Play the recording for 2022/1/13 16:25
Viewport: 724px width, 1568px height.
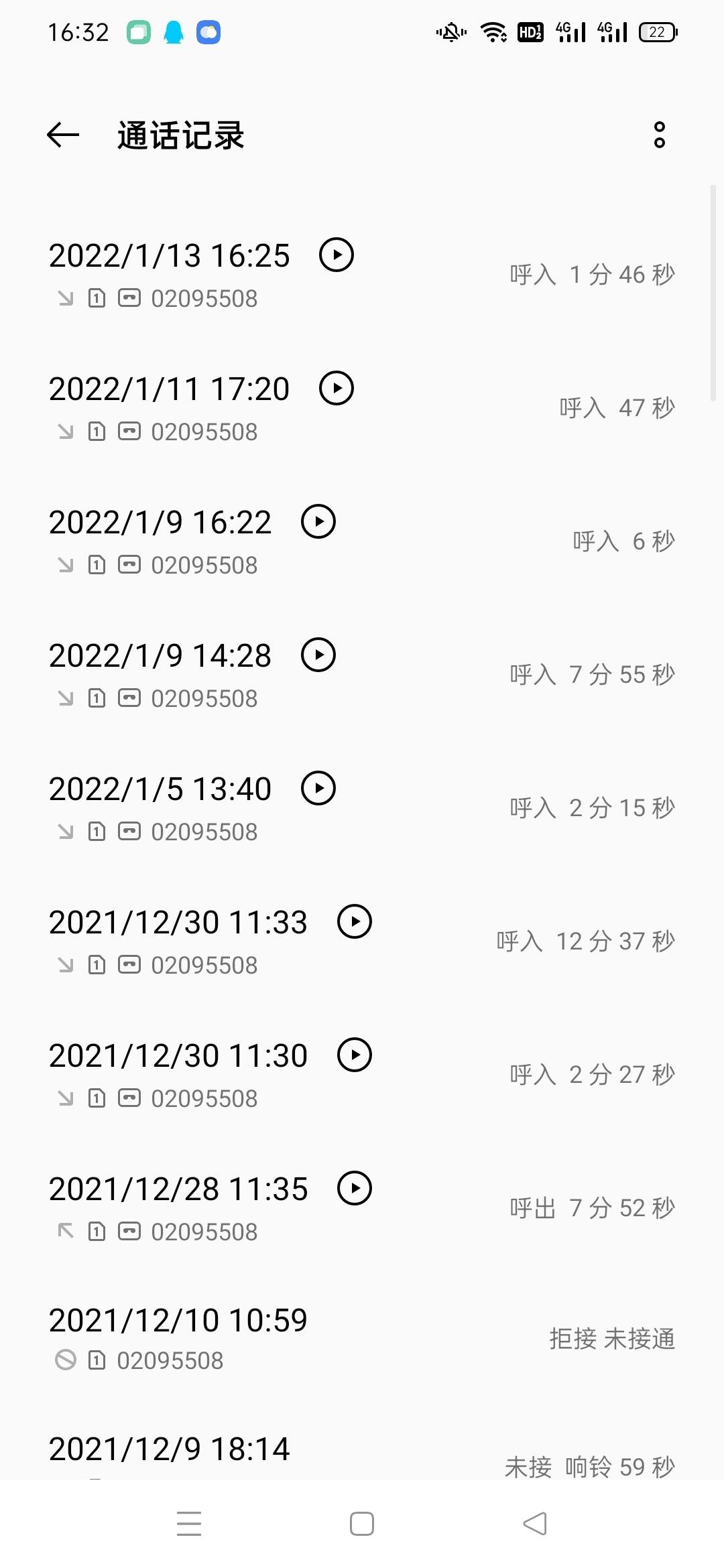[337, 255]
